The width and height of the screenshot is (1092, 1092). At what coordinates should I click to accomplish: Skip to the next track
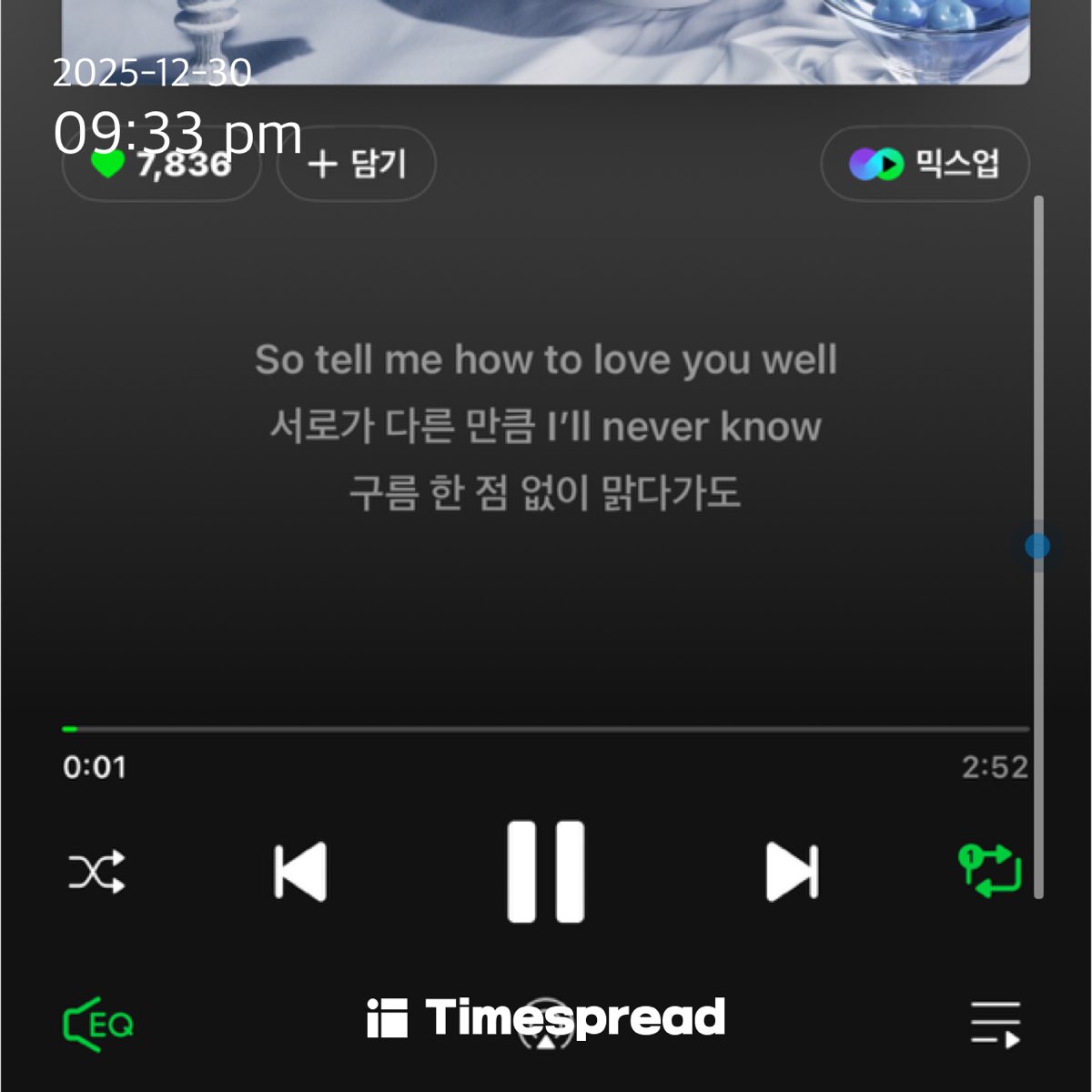[792, 872]
